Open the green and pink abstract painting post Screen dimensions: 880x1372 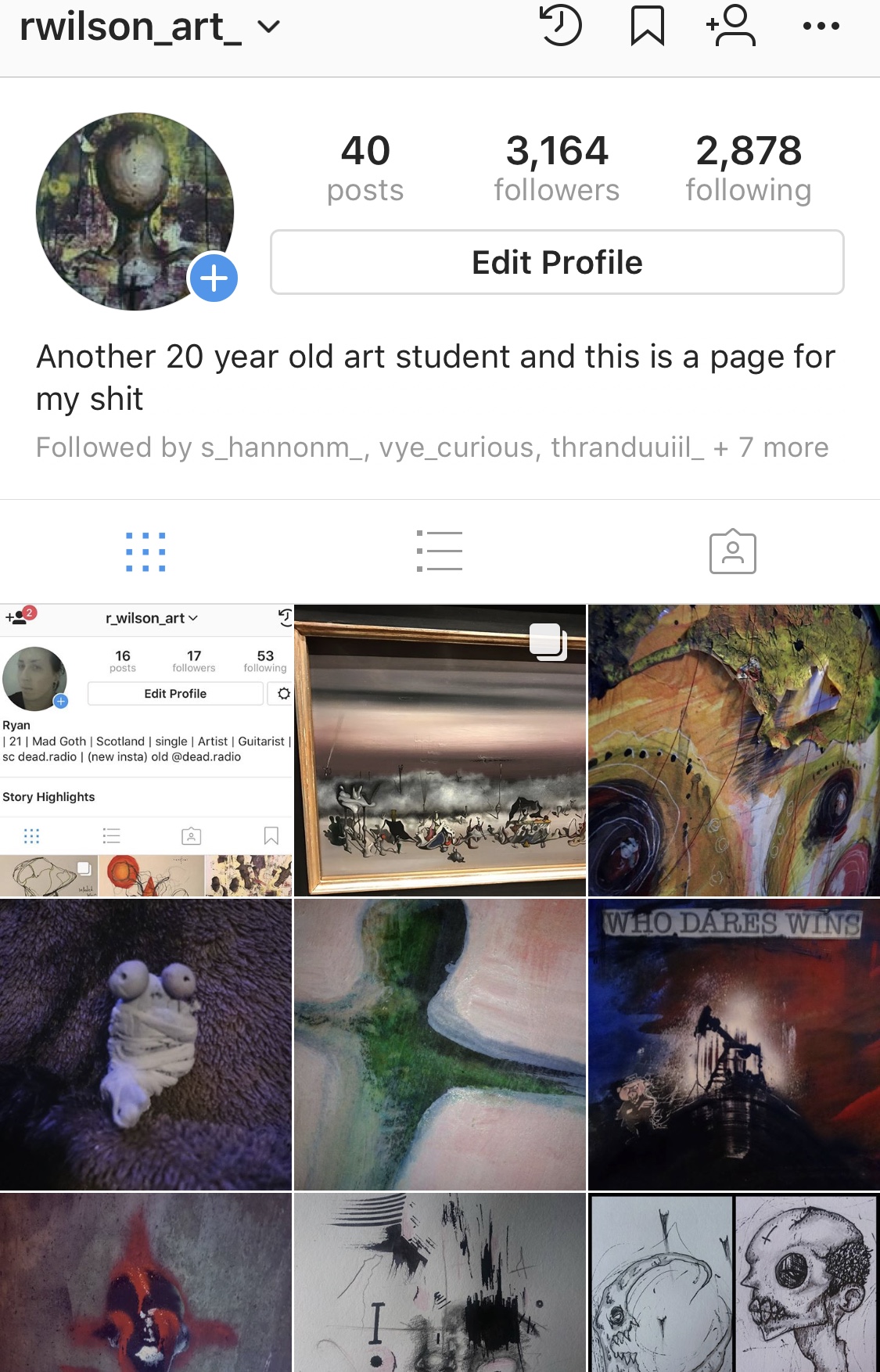(440, 1044)
